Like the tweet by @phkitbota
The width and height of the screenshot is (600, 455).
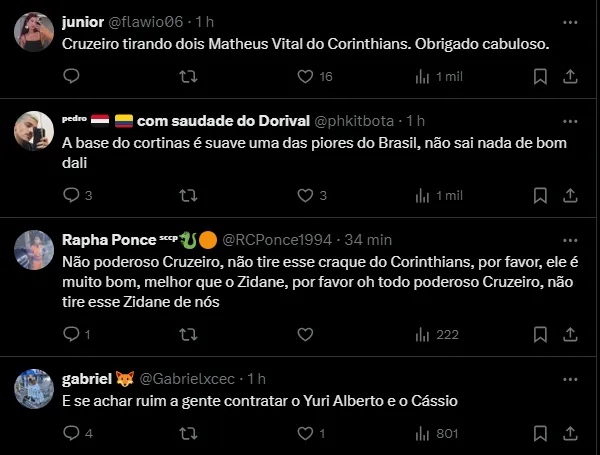(306, 195)
